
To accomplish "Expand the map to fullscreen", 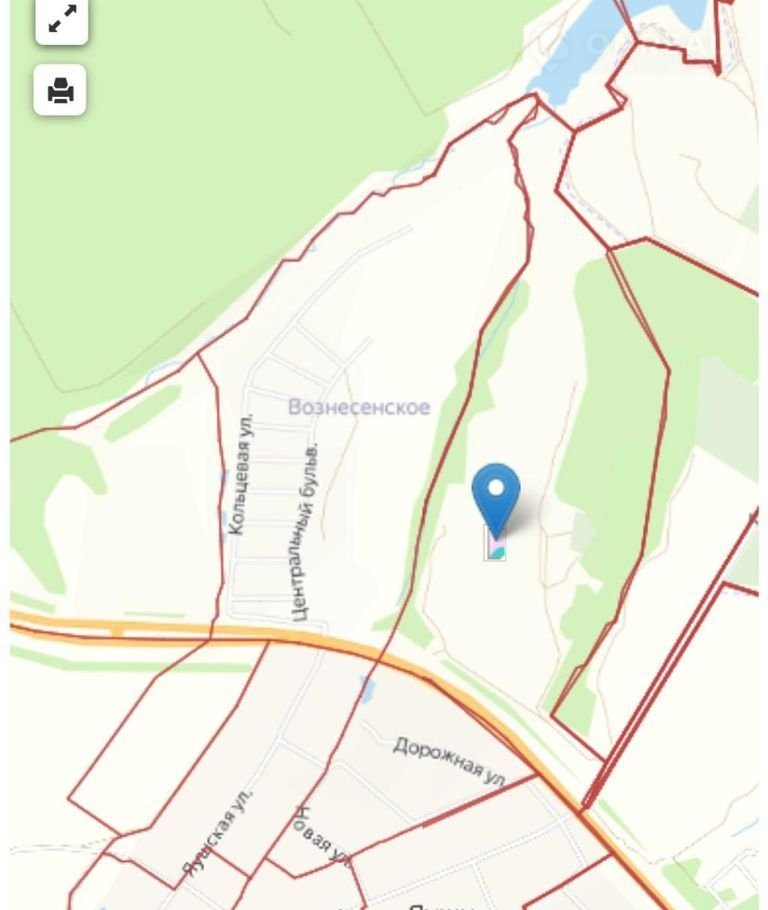I will coord(61,19).
